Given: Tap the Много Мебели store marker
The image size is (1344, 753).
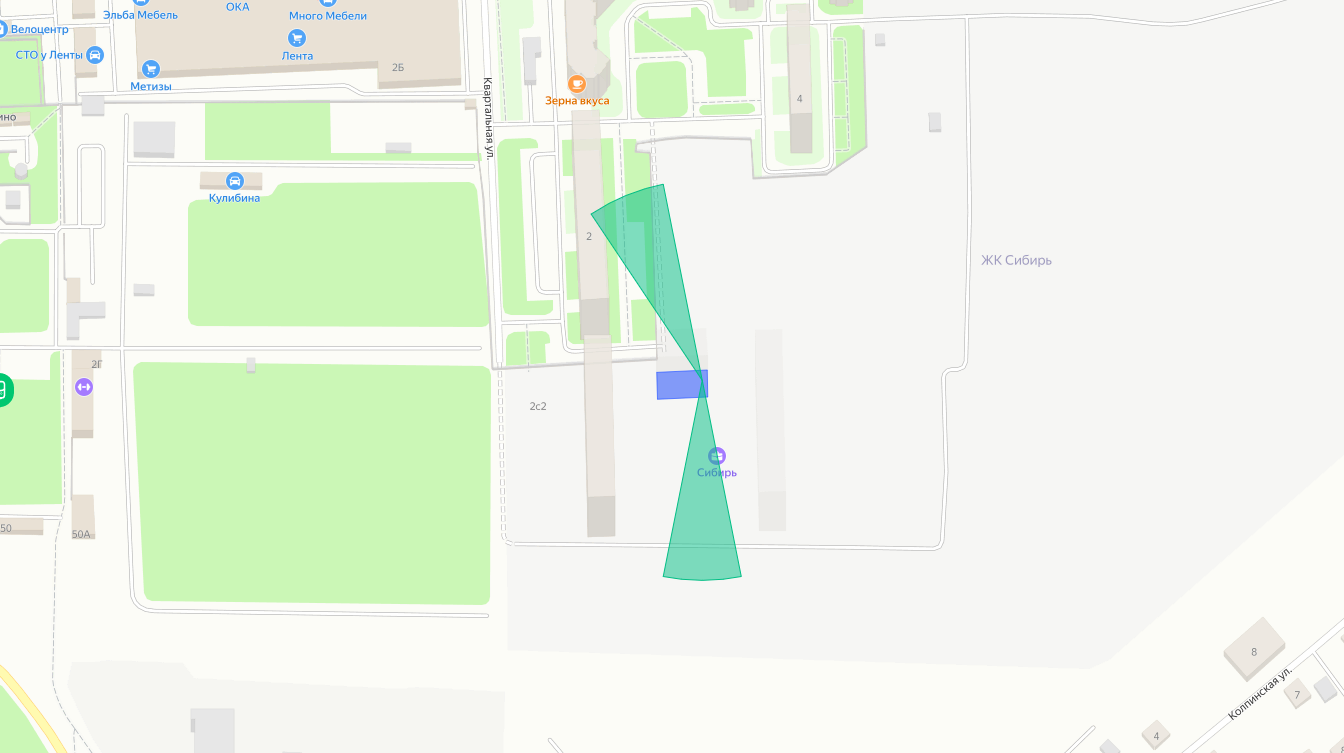Looking at the screenshot, I should 327,4.
